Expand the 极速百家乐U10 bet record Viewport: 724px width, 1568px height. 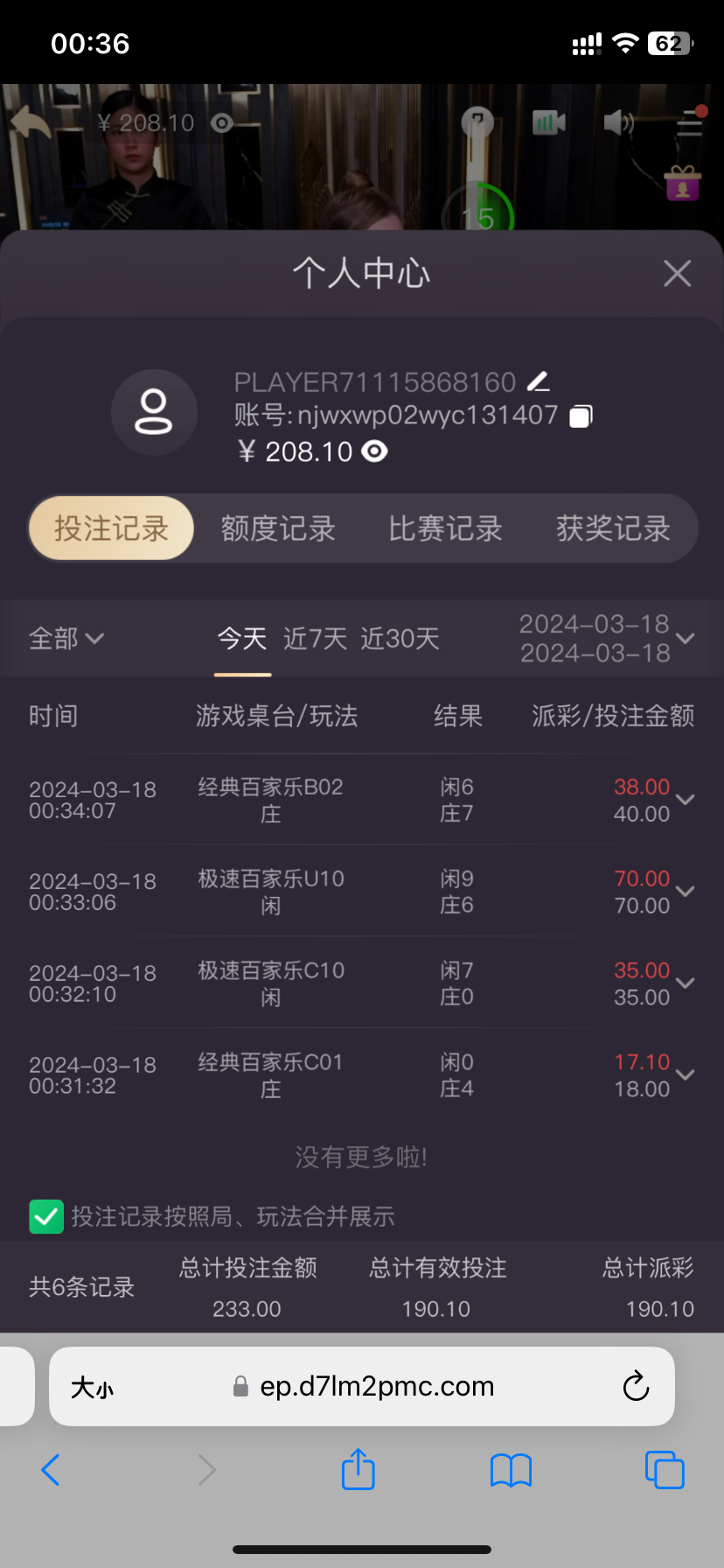(x=686, y=892)
